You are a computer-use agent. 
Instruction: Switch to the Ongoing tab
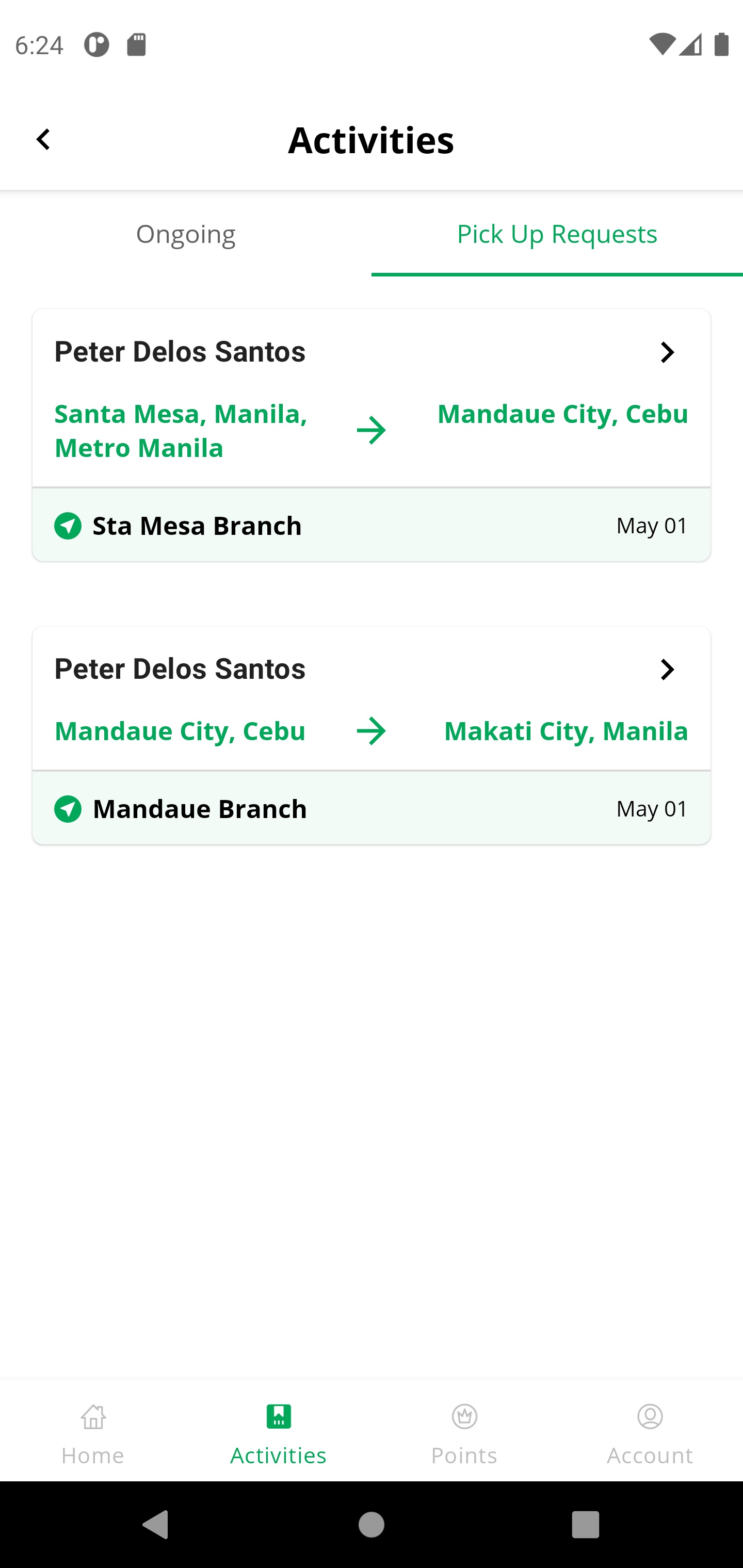(x=186, y=234)
